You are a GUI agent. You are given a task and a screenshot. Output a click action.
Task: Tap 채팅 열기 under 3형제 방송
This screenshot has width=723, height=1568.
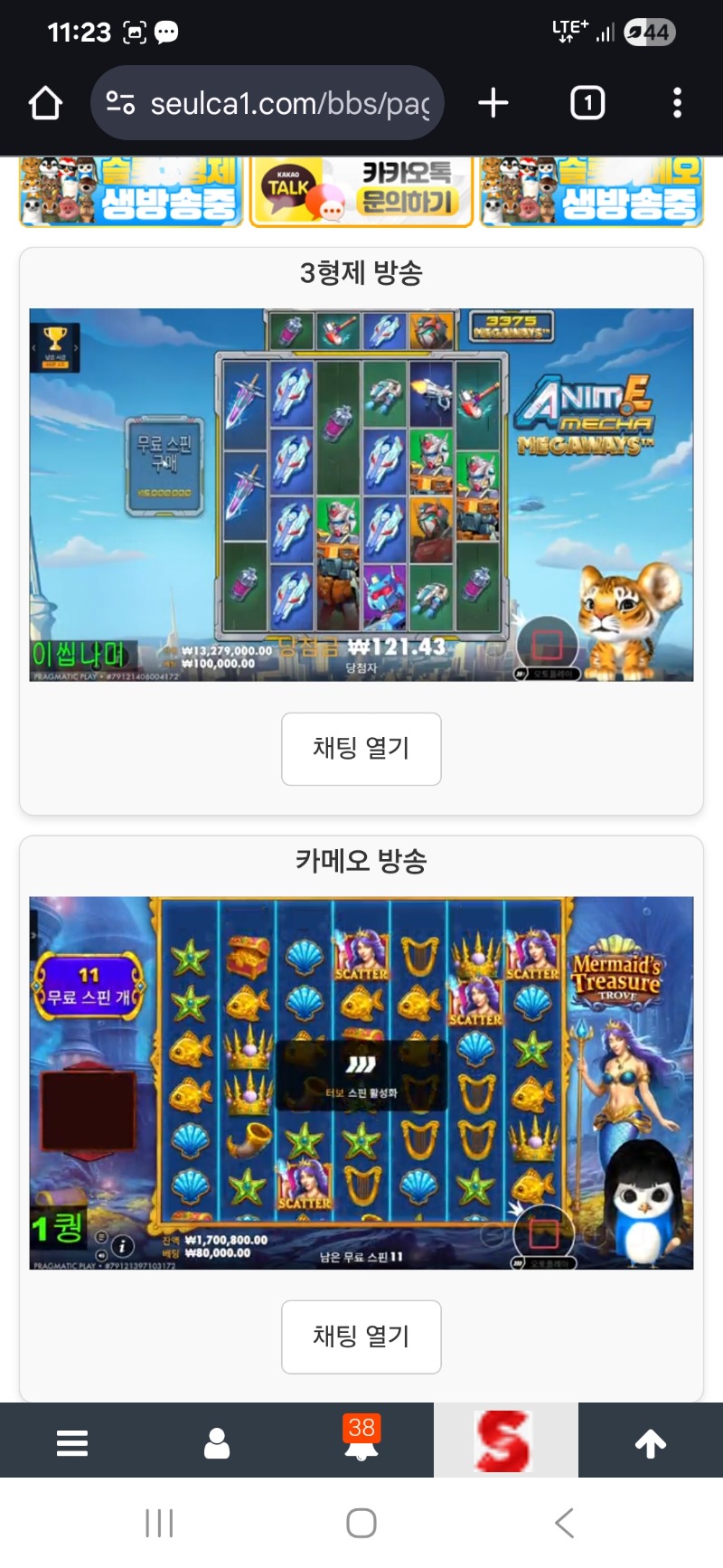click(x=361, y=749)
